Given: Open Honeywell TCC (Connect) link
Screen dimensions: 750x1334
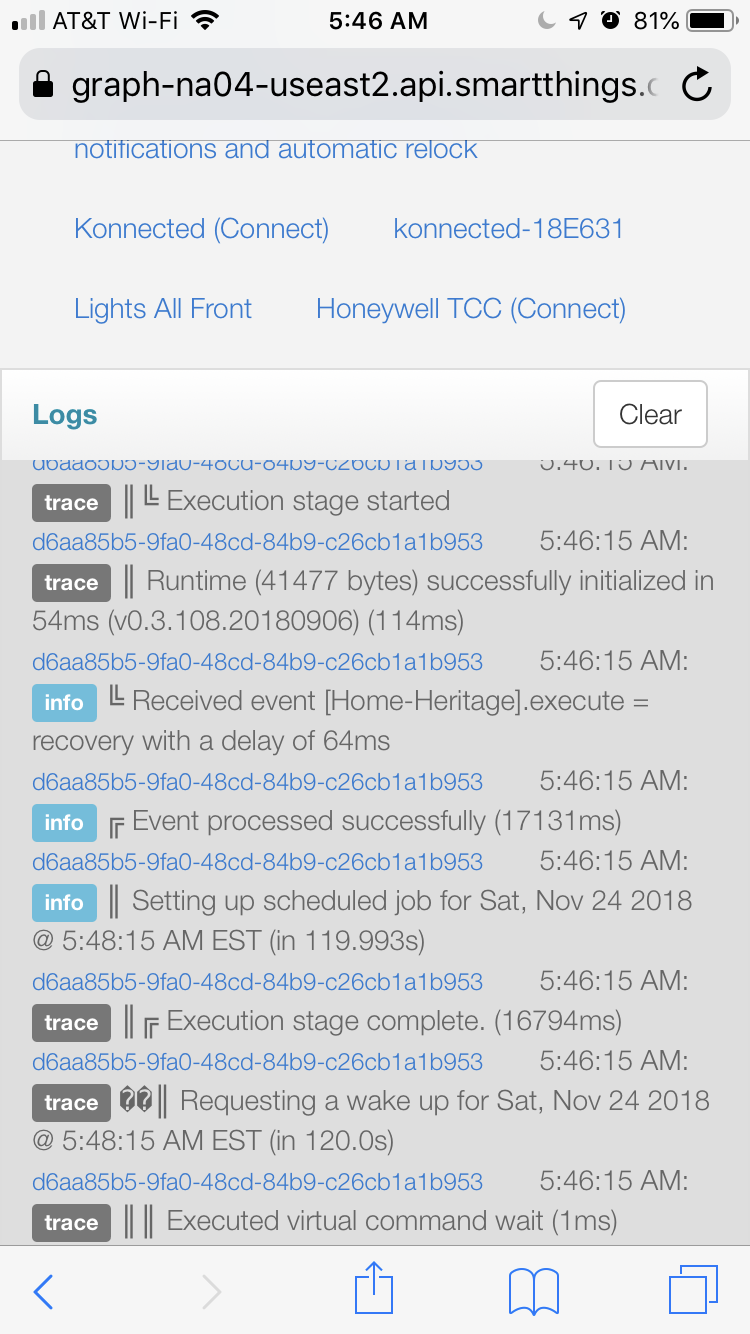Looking at the screenshot, I should point(471,309).
